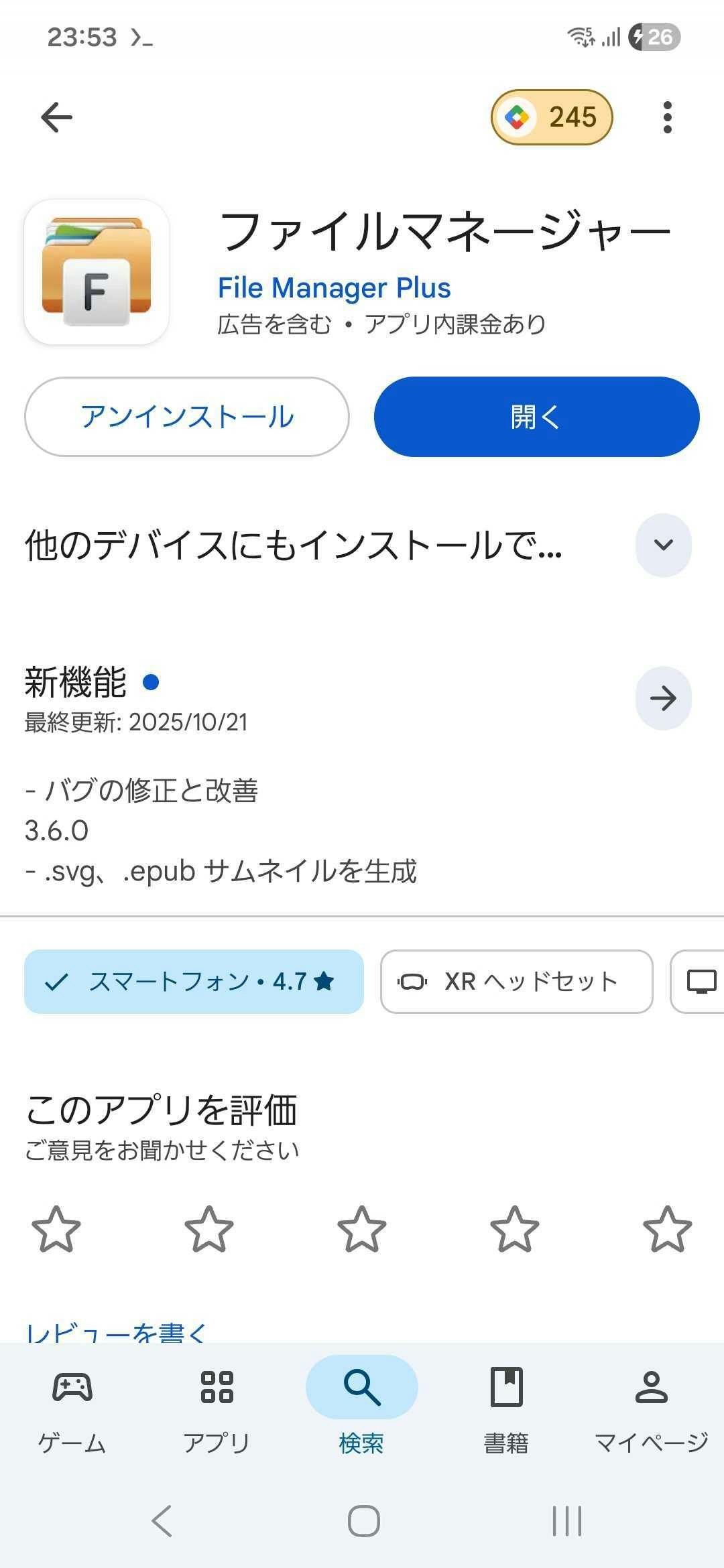Select the スマートフォン 4.7 rating chip

pyautogui.click(x=194, y=982)
